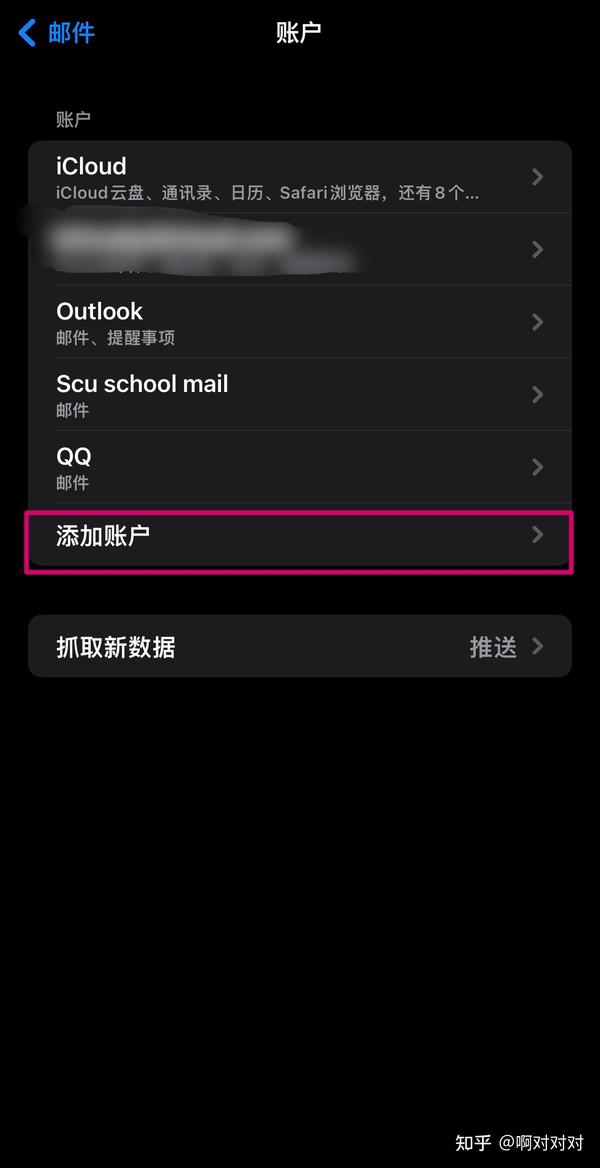
Task: Open 抓取新数据 settings
Action: (299, 647)
